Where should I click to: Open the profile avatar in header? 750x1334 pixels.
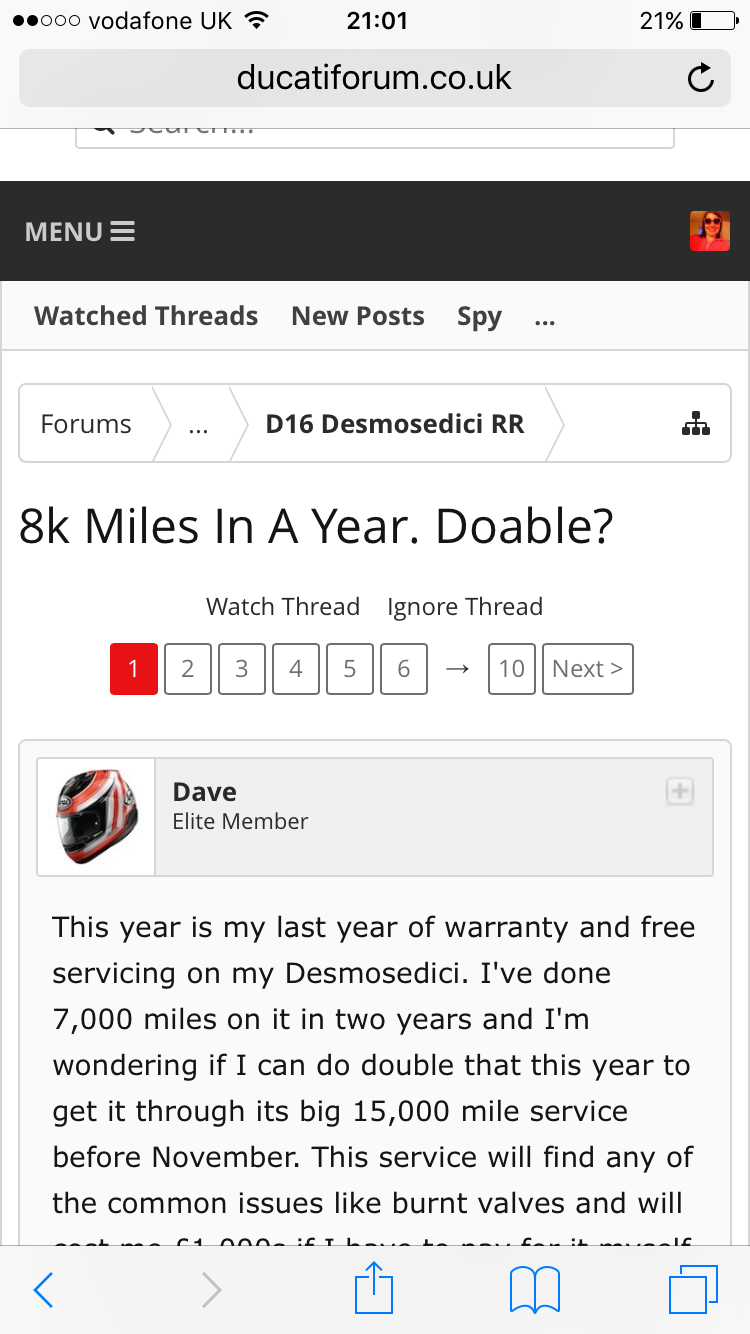[709, 232]
